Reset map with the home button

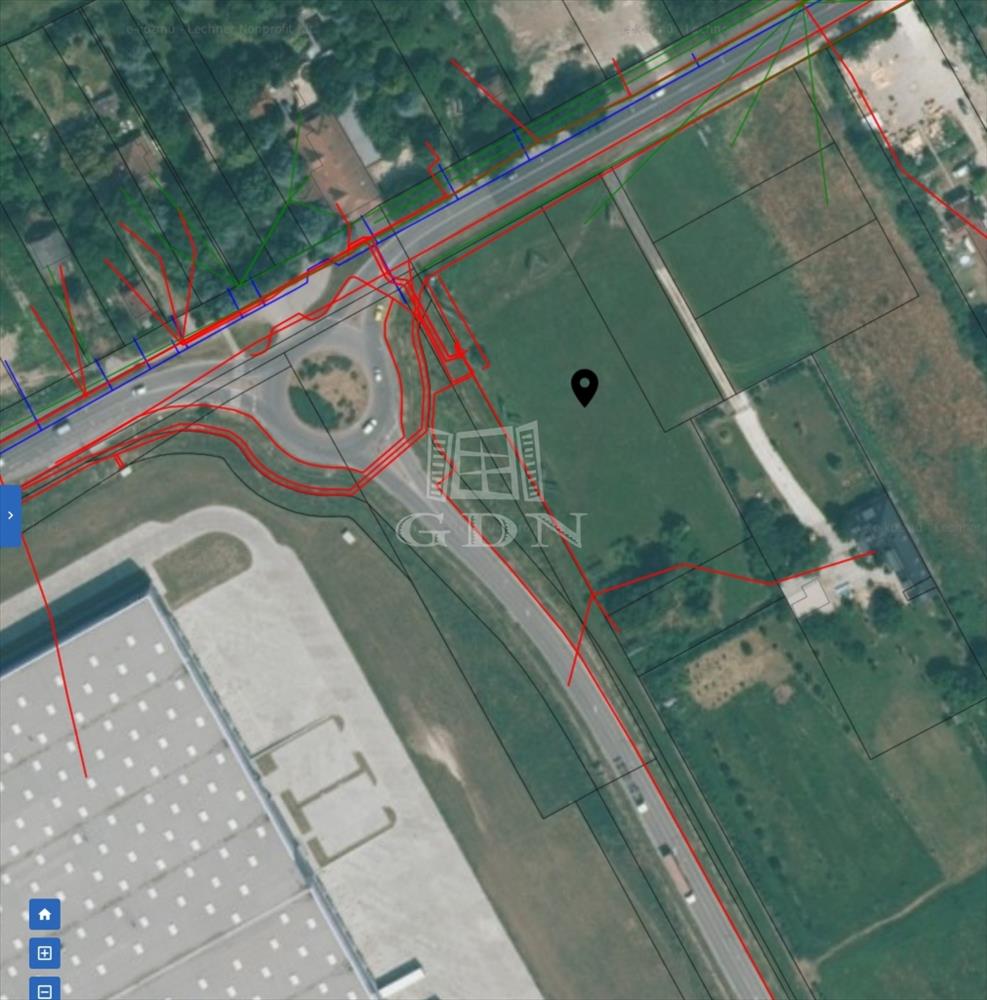[44, 914]
